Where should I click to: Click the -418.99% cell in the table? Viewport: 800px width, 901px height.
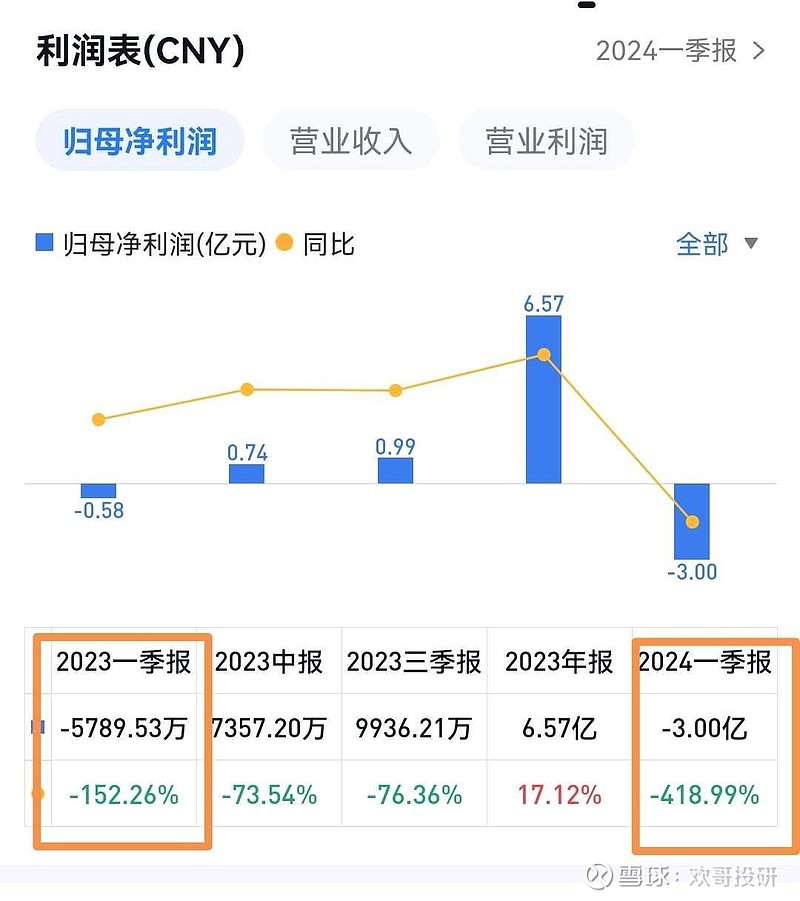pyautogui.click(x=707, y=794)
